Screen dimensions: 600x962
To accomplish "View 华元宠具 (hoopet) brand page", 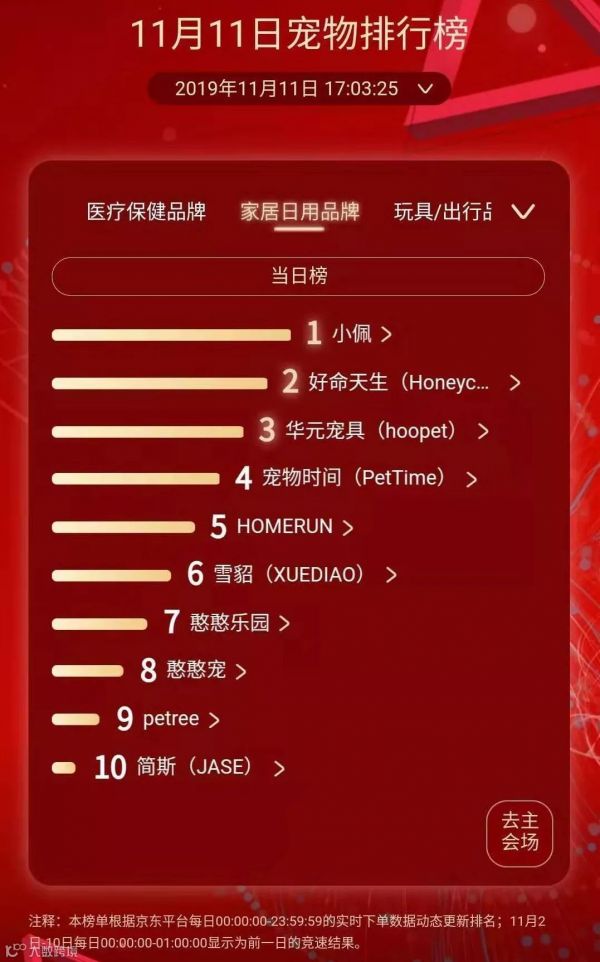I will click(384, 431).
